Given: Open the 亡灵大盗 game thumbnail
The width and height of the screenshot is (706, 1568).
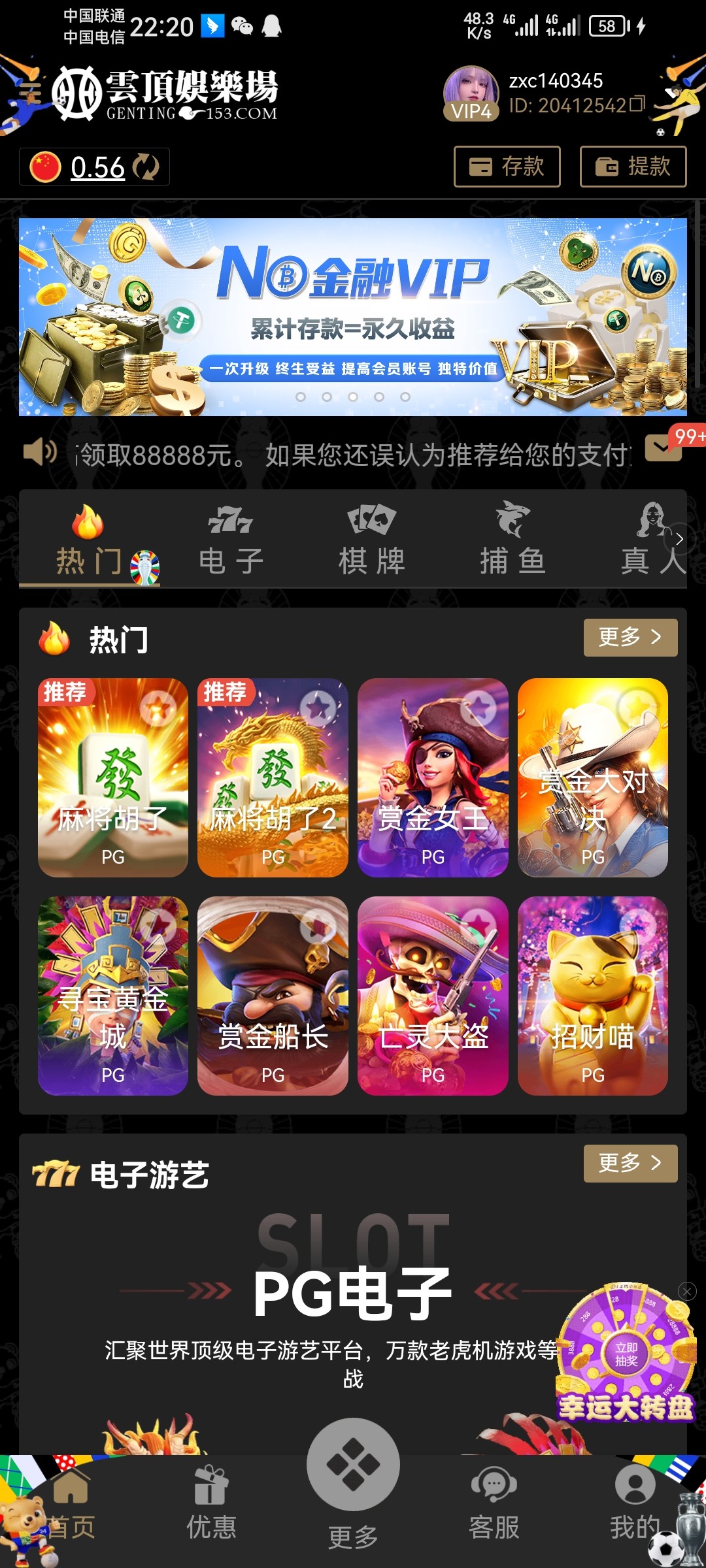Looking at the screenshot, I should pos(433,1000).
